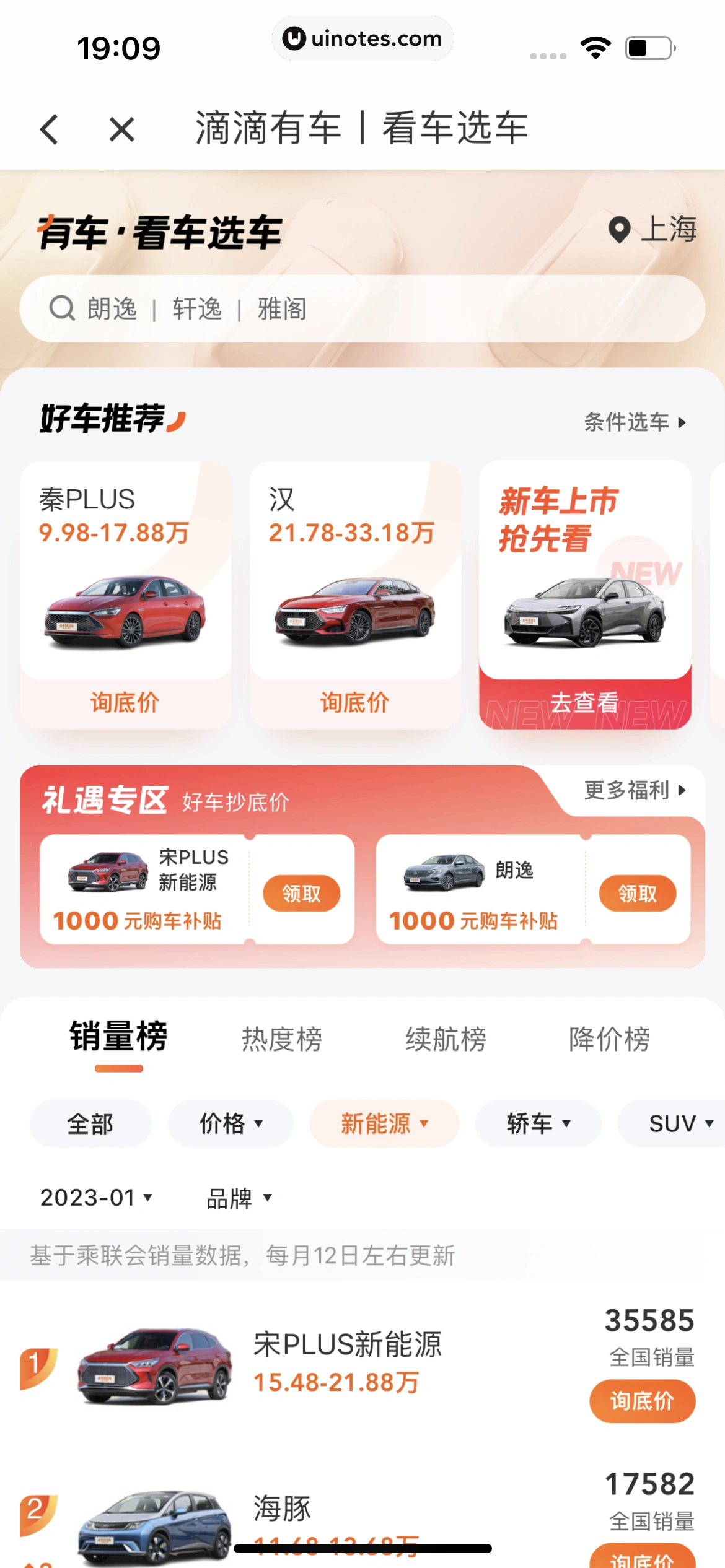Claim the 朗逸 1000元 subsidy
The image size is (725, 1568).
pos(637,893)
